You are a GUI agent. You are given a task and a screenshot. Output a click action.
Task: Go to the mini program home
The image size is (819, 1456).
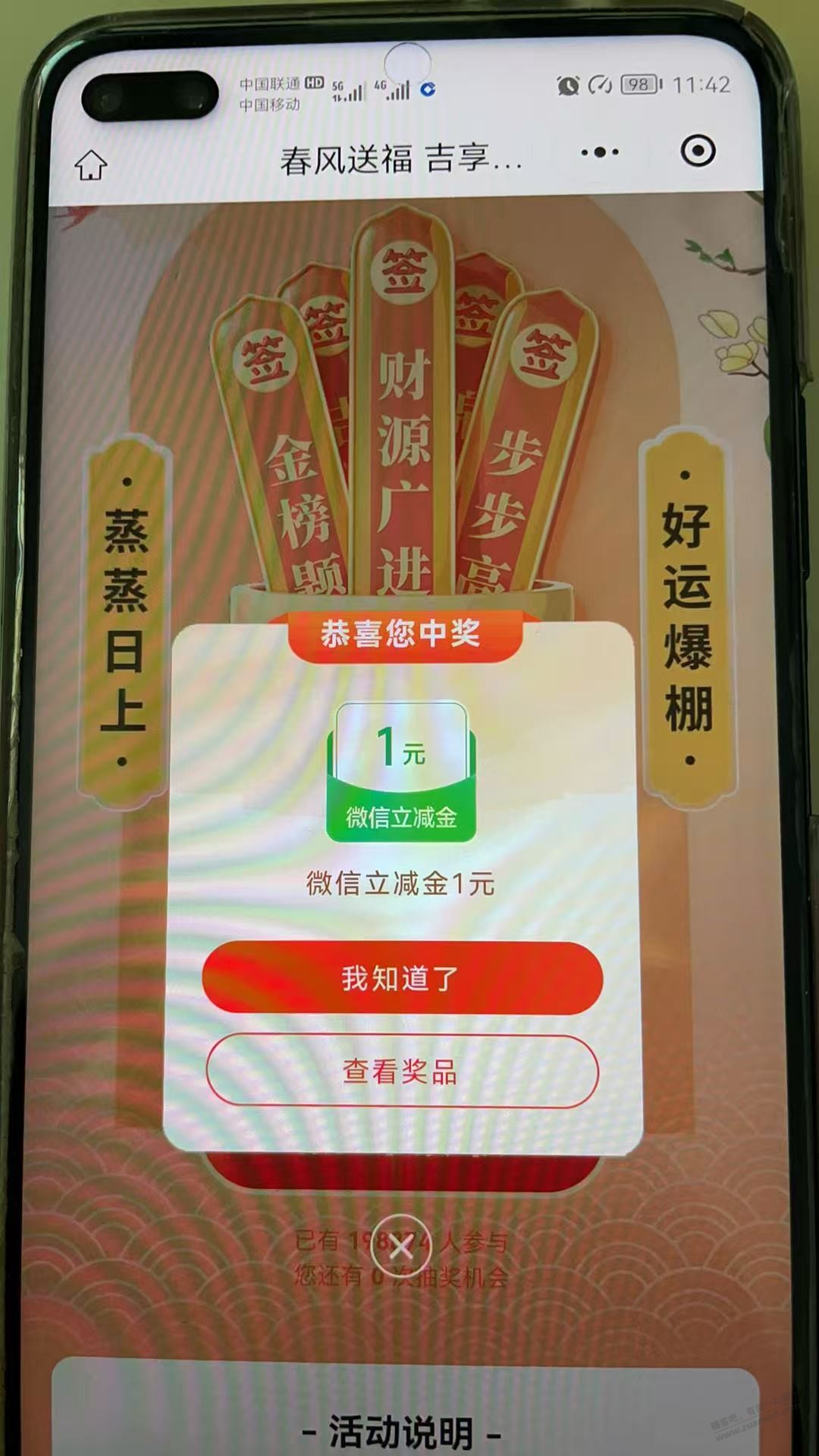(91, 165)
